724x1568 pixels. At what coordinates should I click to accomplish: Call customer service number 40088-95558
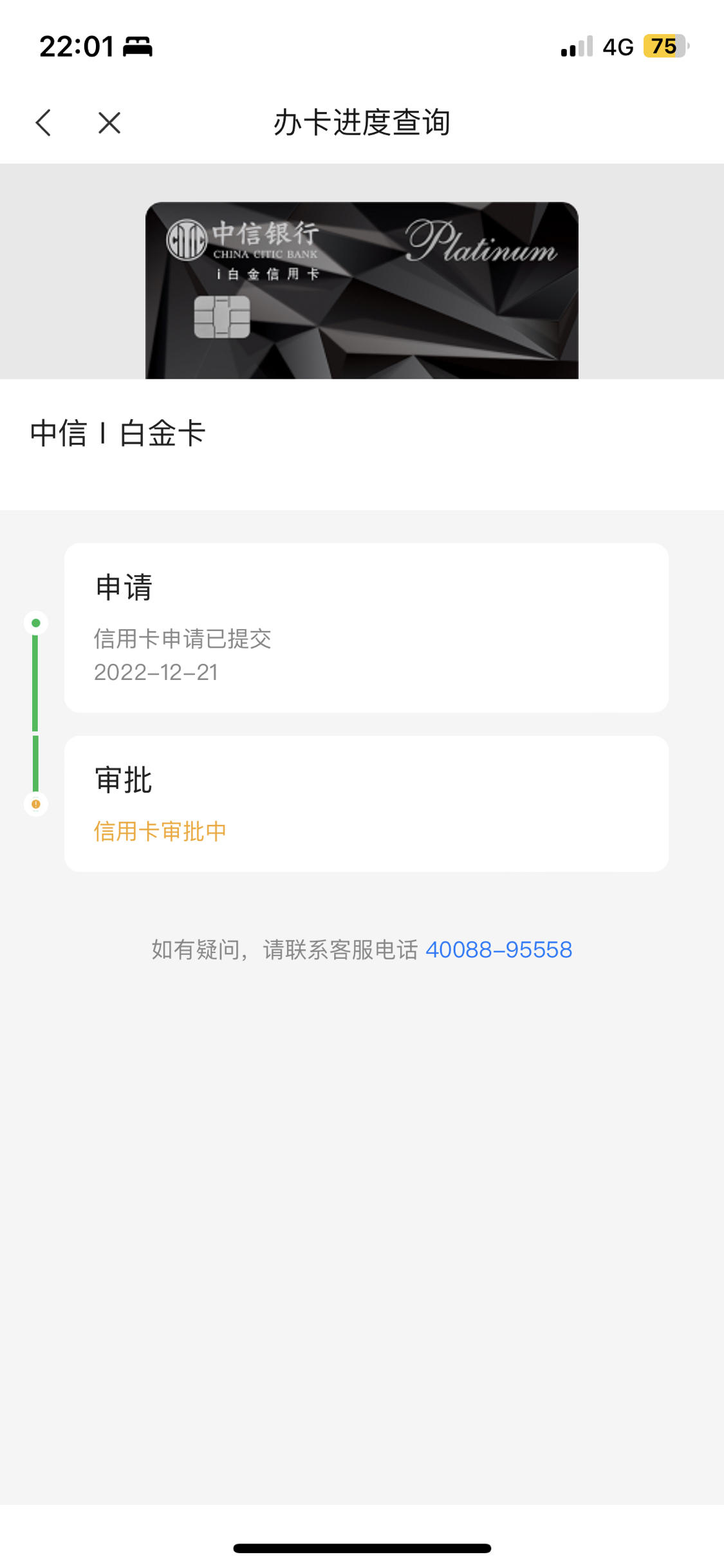499,950
